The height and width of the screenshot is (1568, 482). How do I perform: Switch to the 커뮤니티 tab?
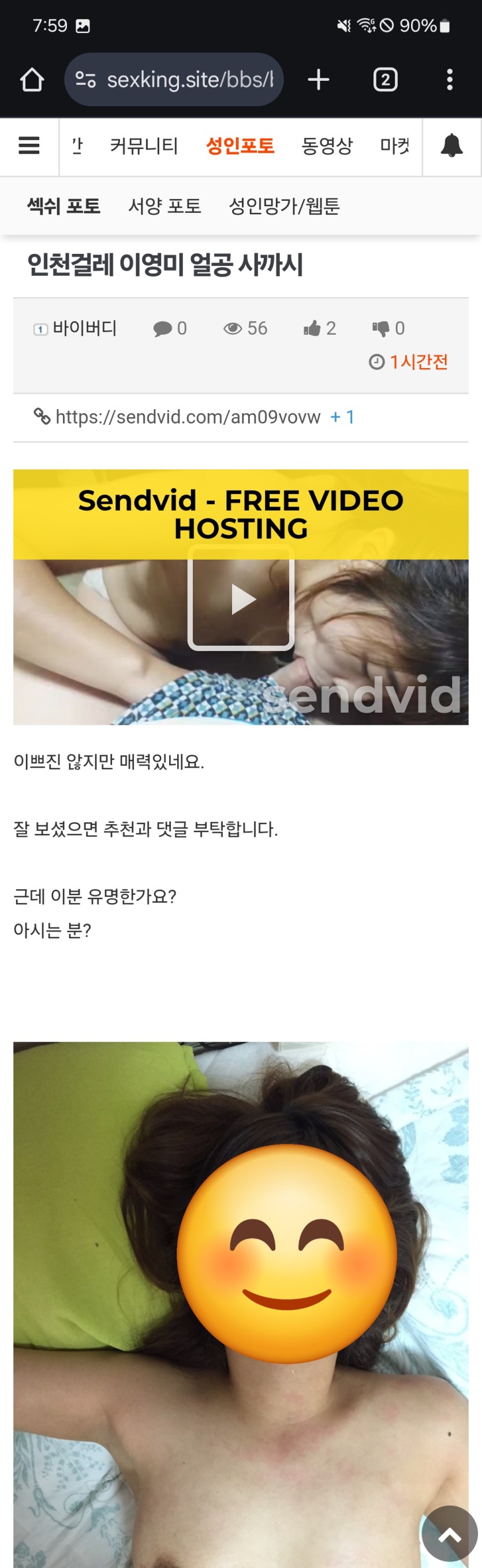pyautogui.click(x=144, y=146)
